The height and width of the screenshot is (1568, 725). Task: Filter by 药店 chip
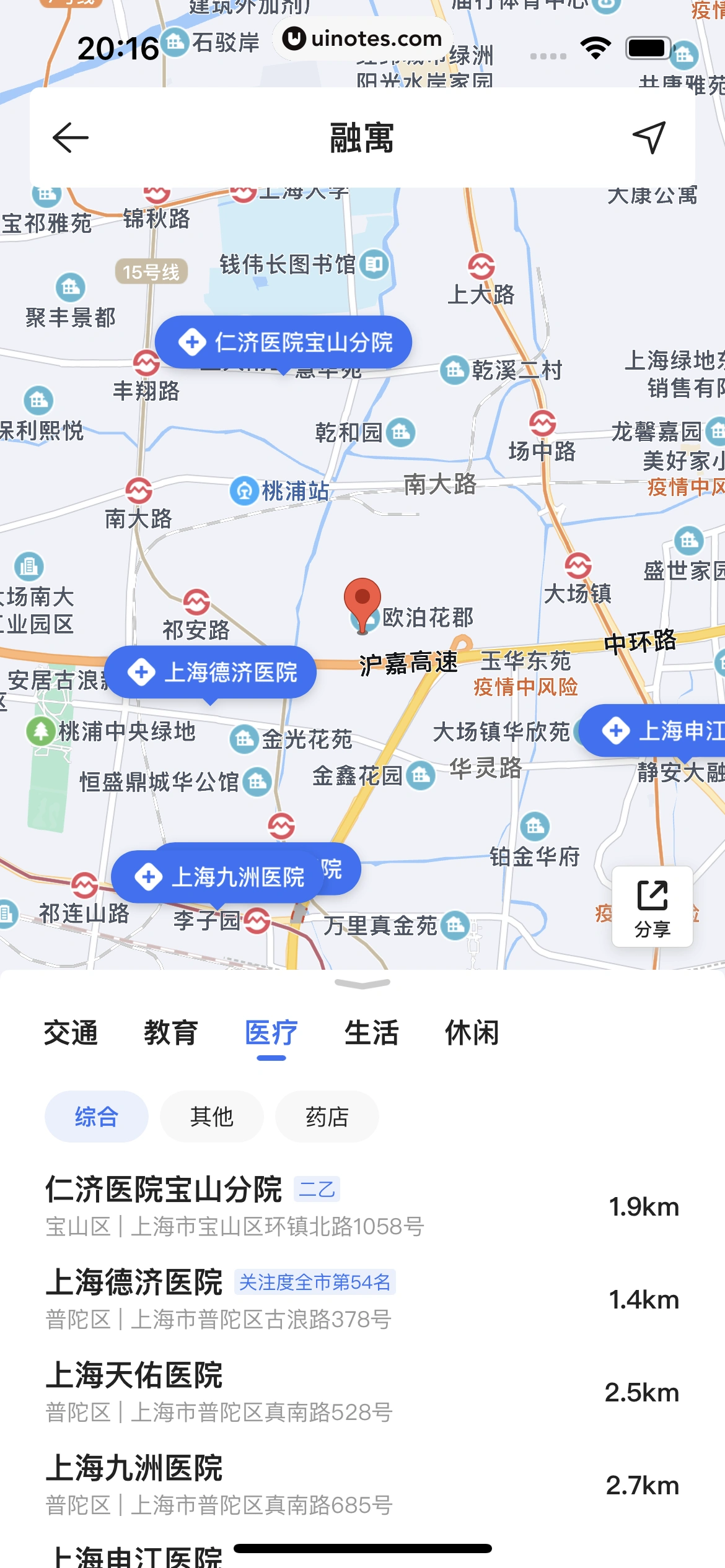tap(327, 1117)
